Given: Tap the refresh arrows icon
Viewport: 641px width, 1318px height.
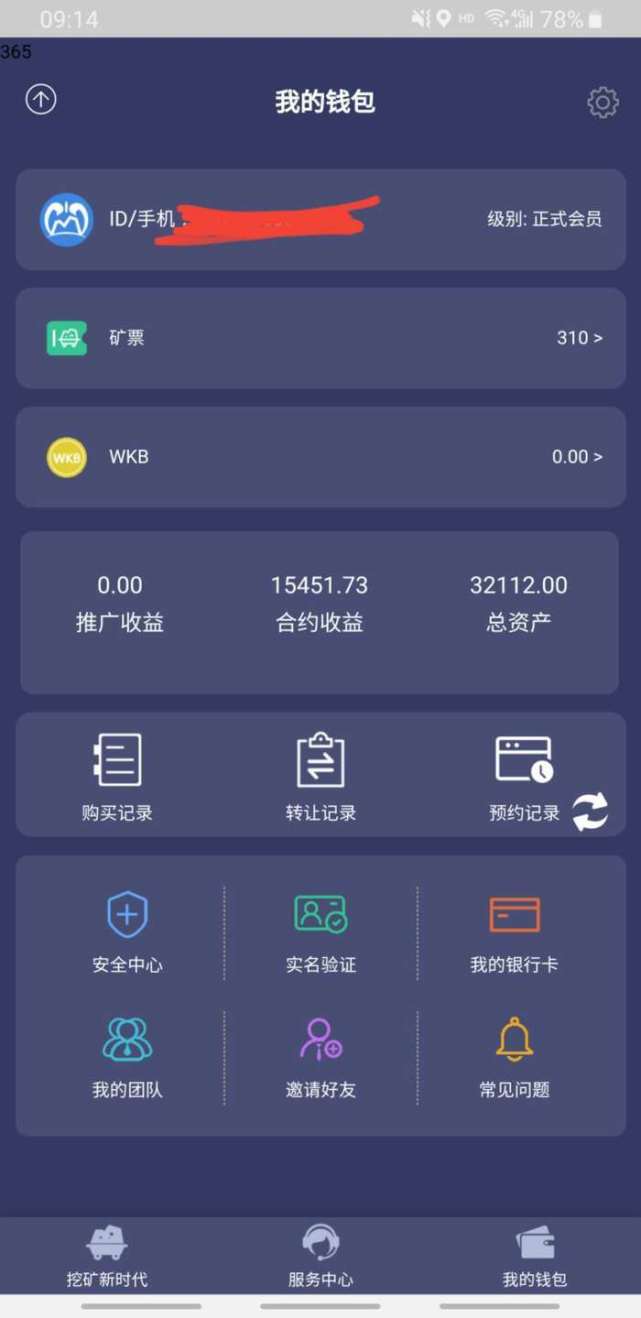Looking at the screenshot, I should coord(590,811).
